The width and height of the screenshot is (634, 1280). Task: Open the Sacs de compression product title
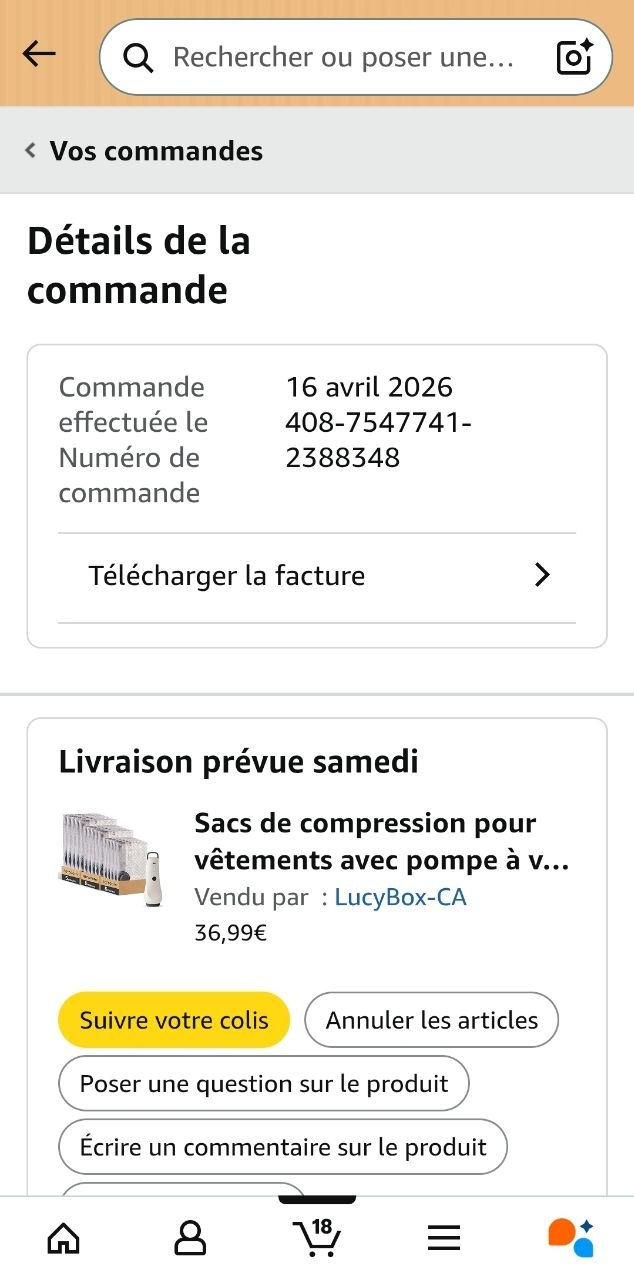[381, 842]
